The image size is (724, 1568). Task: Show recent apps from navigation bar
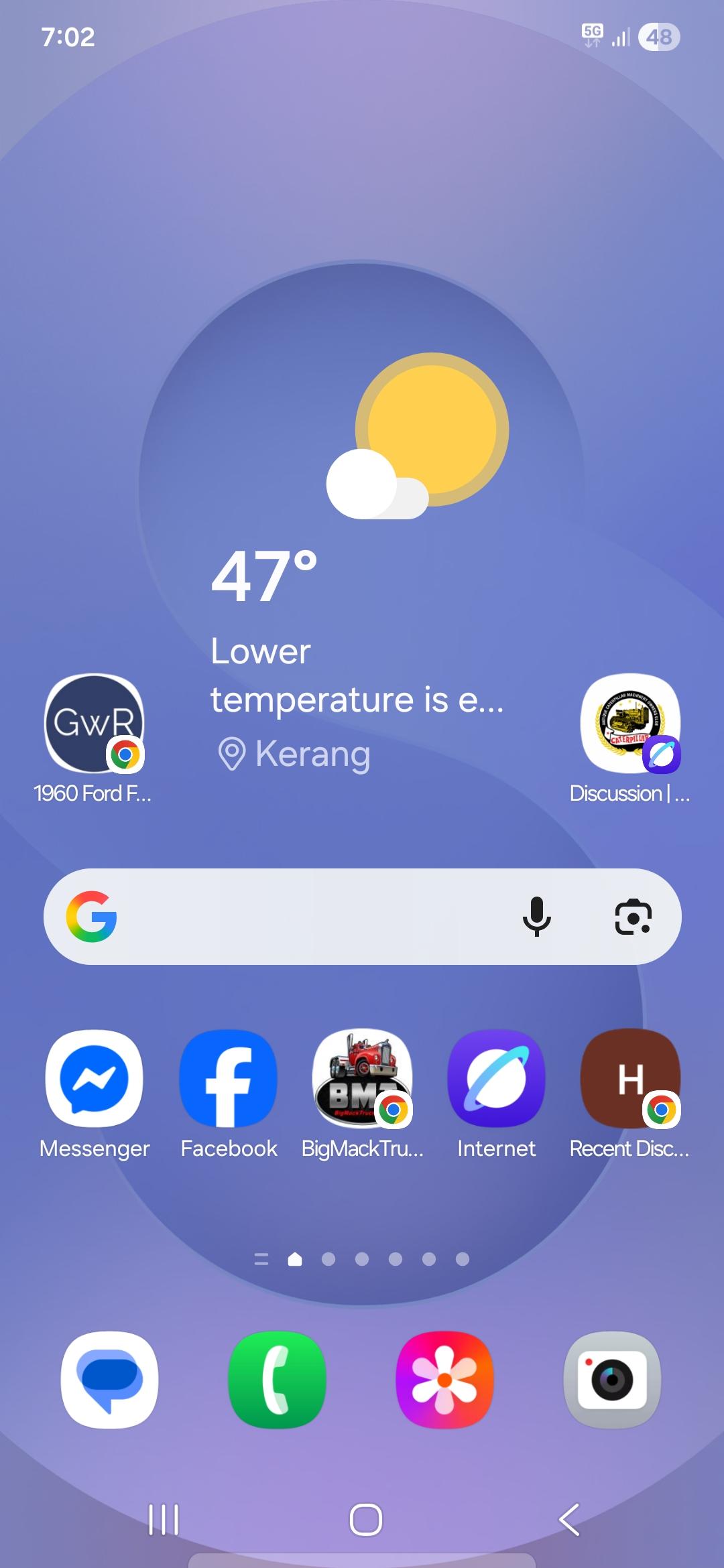[164, 1519]
